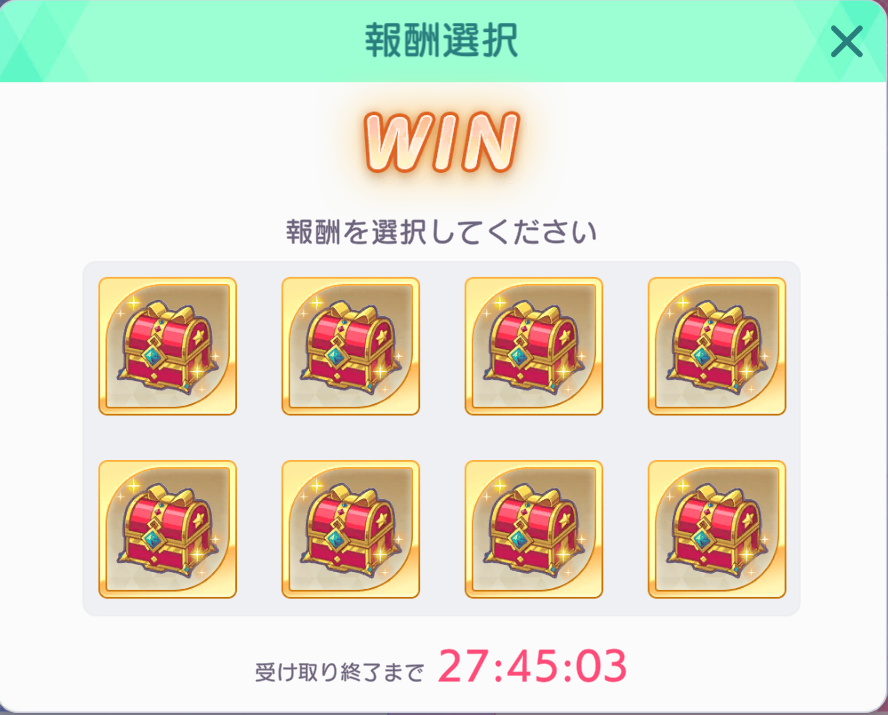Pick the third treasure chest in top row
Image resolution: width=888 pixels, height=715 pixels.
tap(534, 346)
